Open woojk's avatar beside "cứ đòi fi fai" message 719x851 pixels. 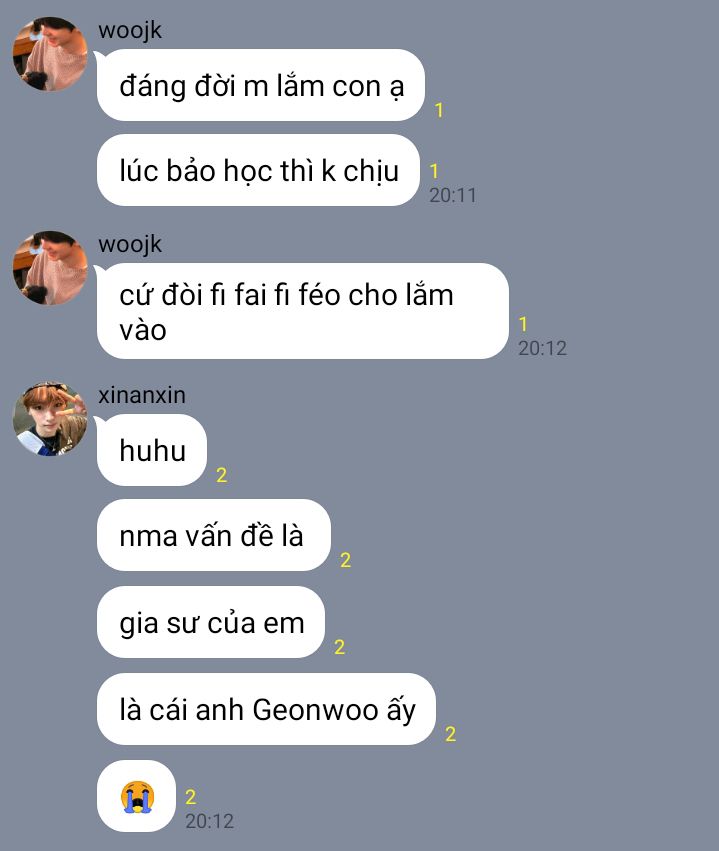pos(50,268)
